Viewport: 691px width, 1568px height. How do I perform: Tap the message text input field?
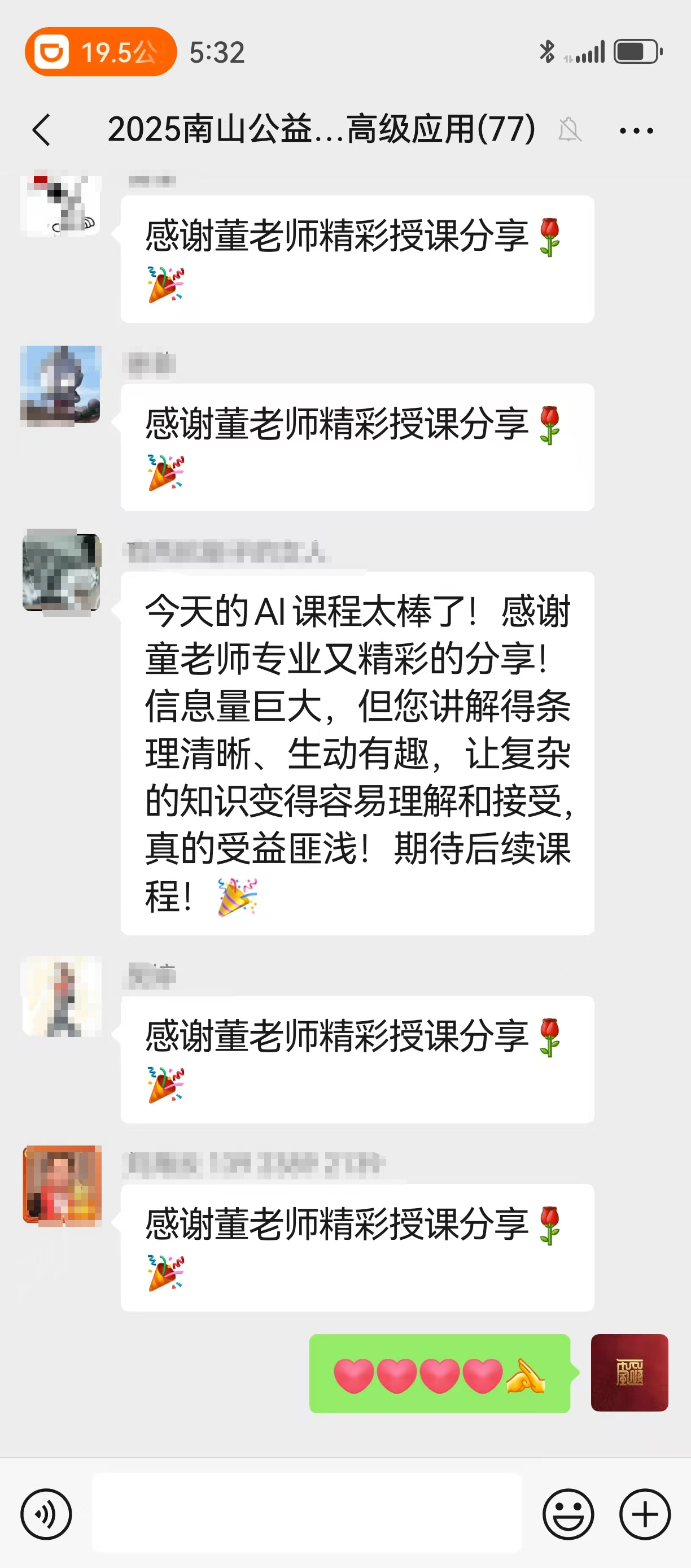[x=307, y=1513]
